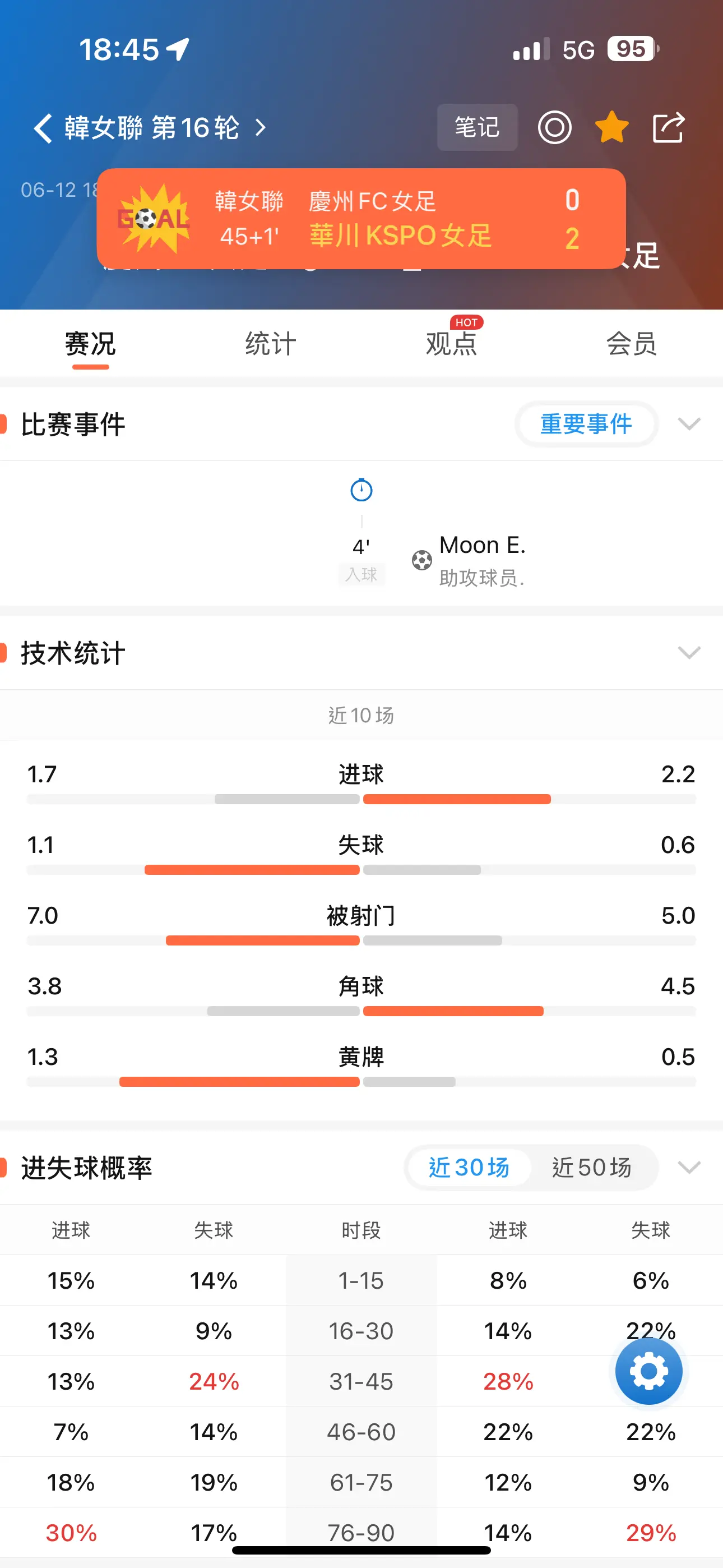Select the 赛况 tab
Screen dimensions: 723x1568
click(90, 344)
